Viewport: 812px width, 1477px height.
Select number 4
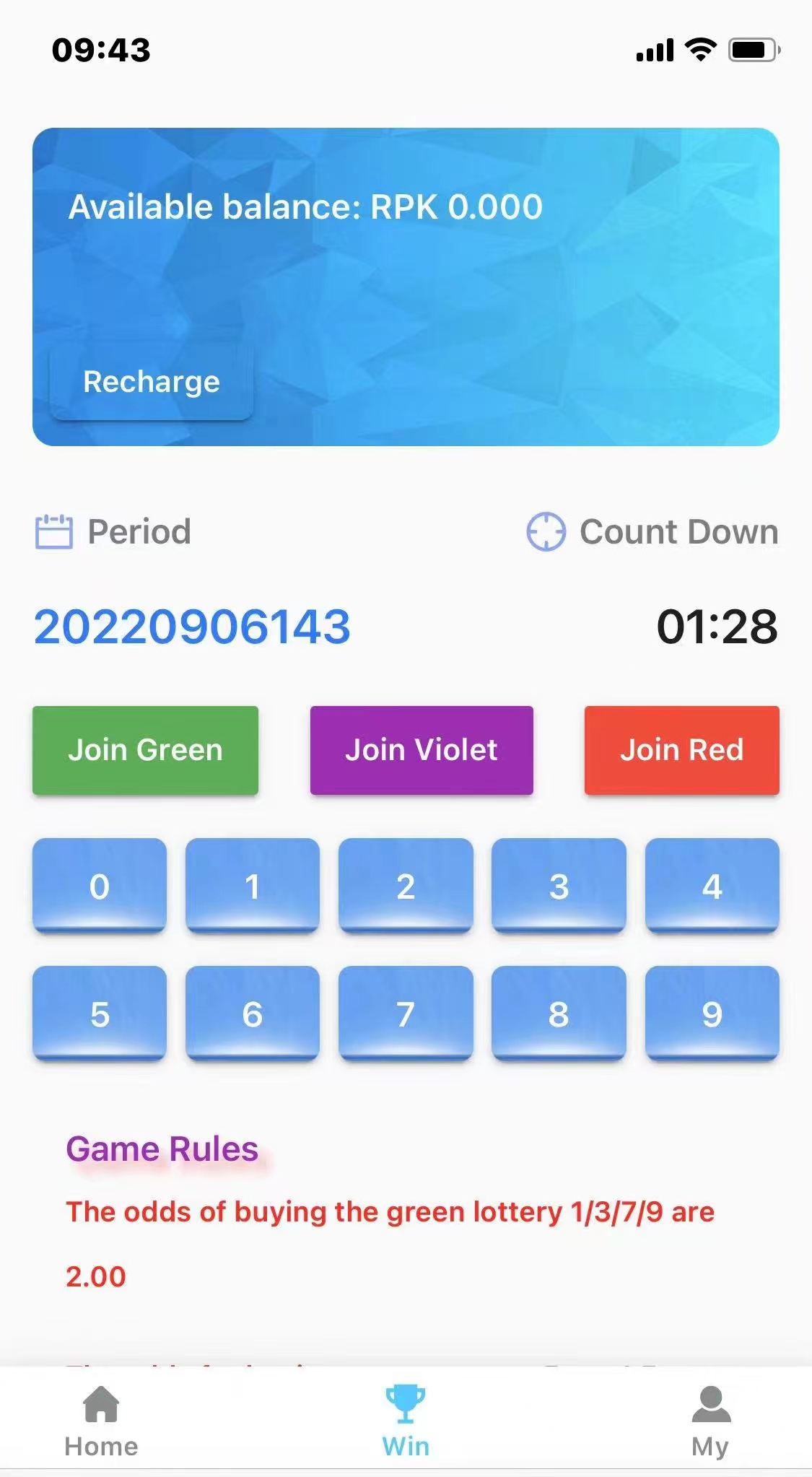click(712, 886)
